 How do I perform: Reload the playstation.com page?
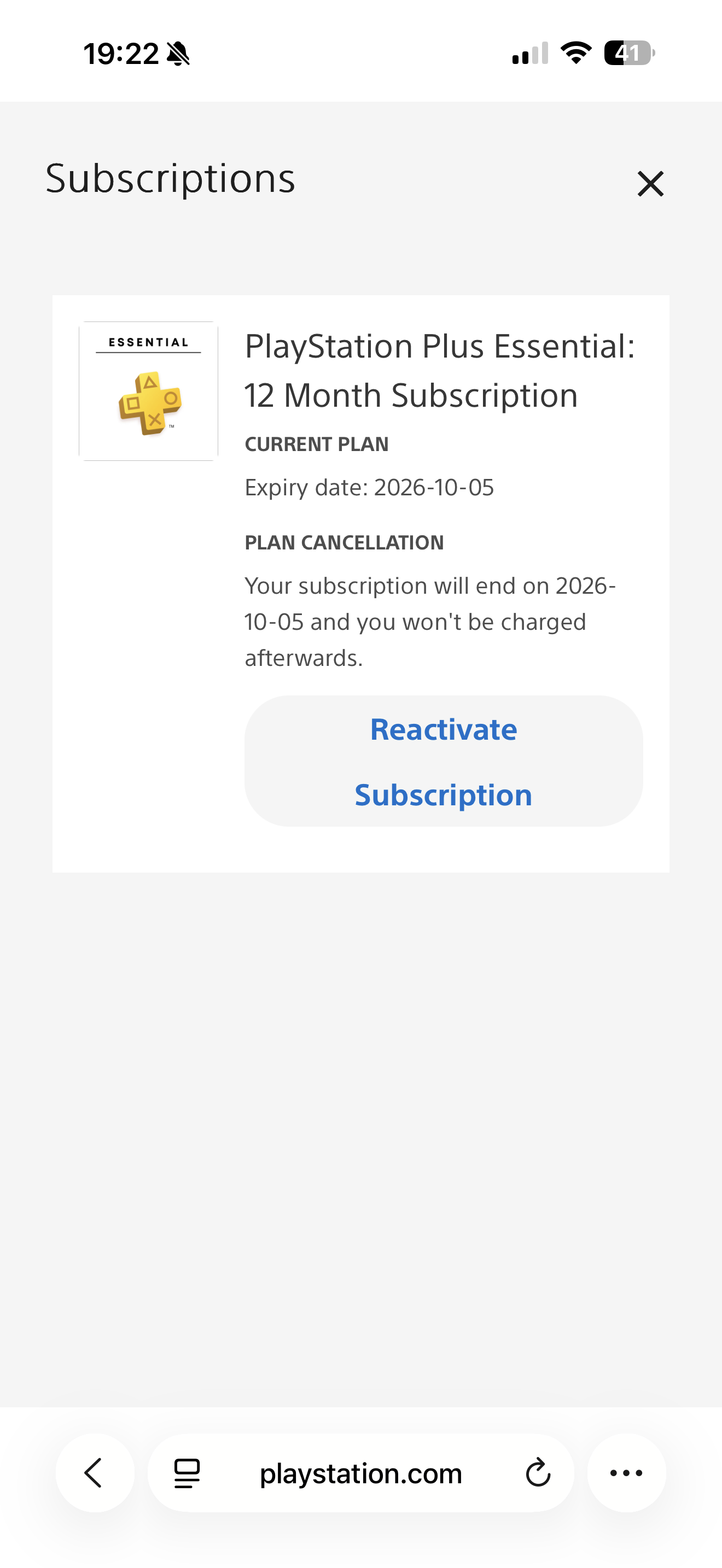point(538,1473)
